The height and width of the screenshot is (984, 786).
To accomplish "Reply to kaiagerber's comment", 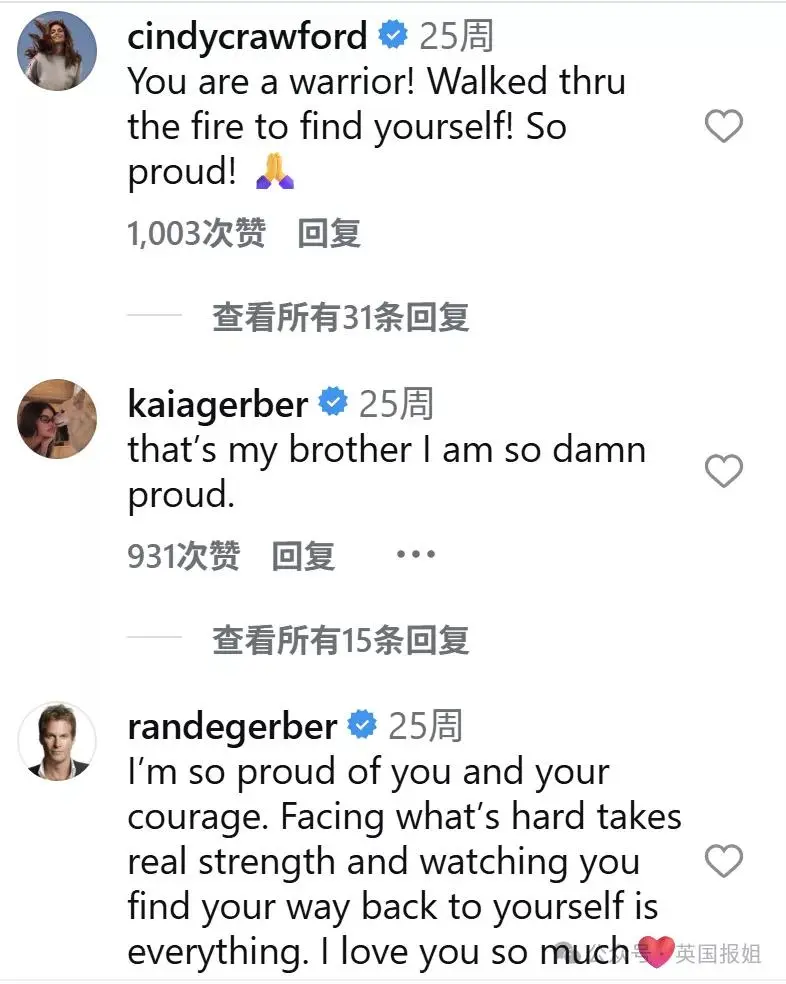I will coord(303,556).
